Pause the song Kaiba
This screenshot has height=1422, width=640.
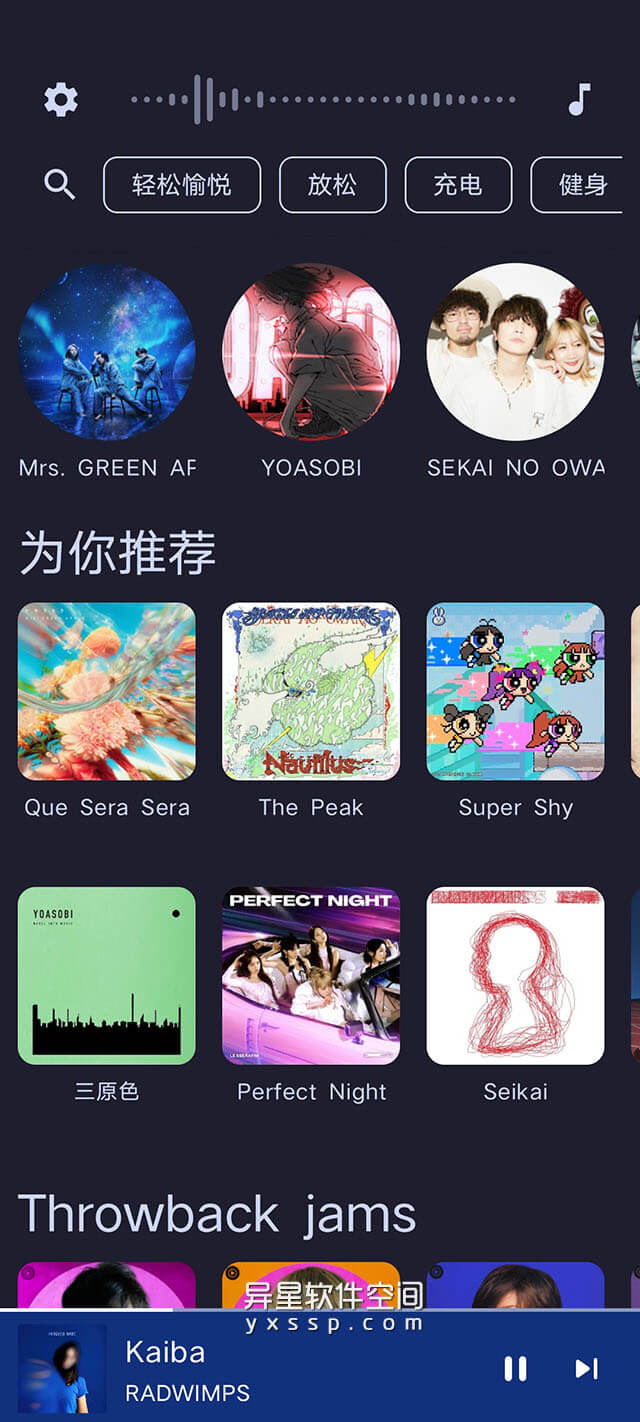[515, 1369]
